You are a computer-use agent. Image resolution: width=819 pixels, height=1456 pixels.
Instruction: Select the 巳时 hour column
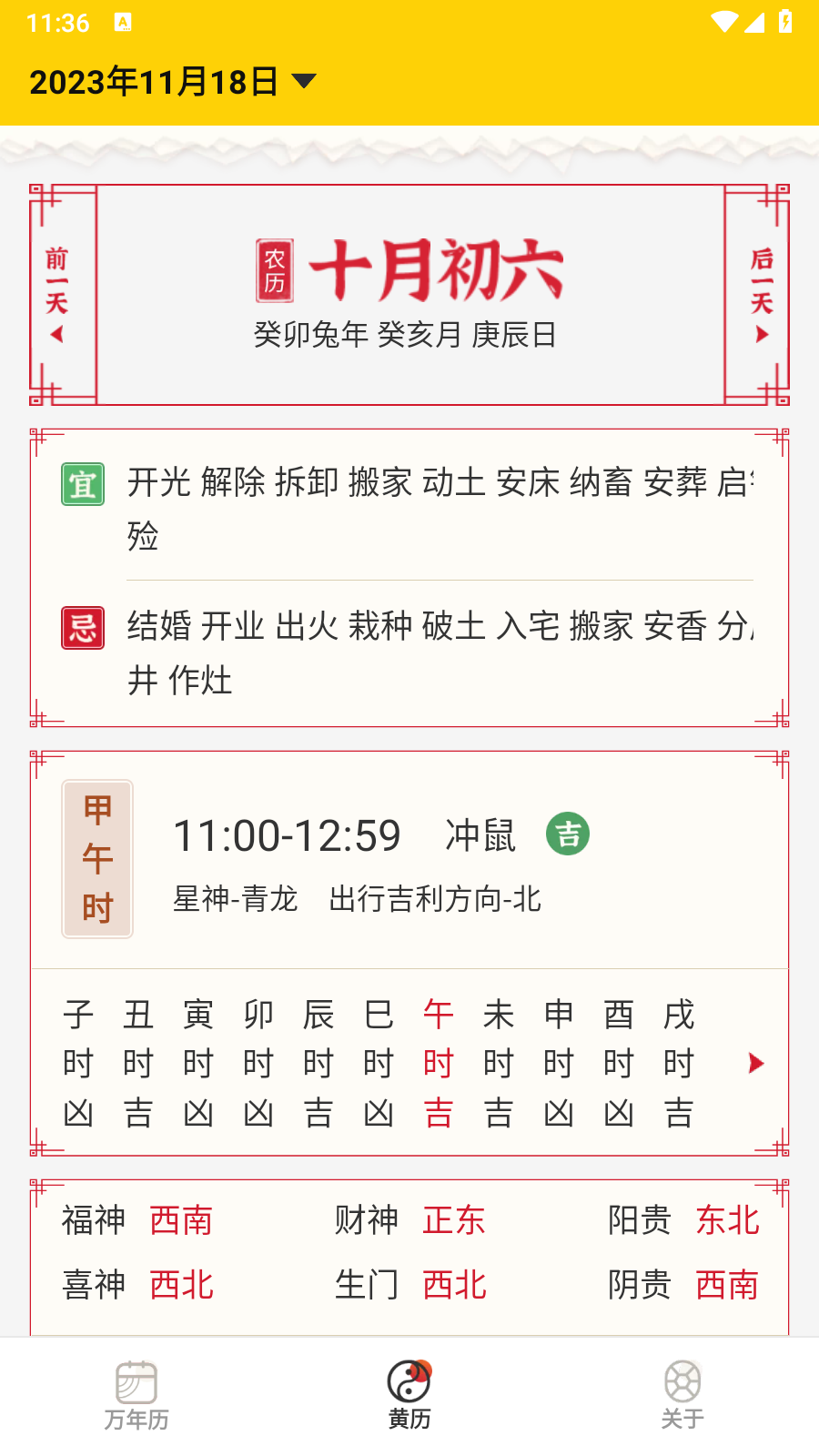tap(379, 1063)
